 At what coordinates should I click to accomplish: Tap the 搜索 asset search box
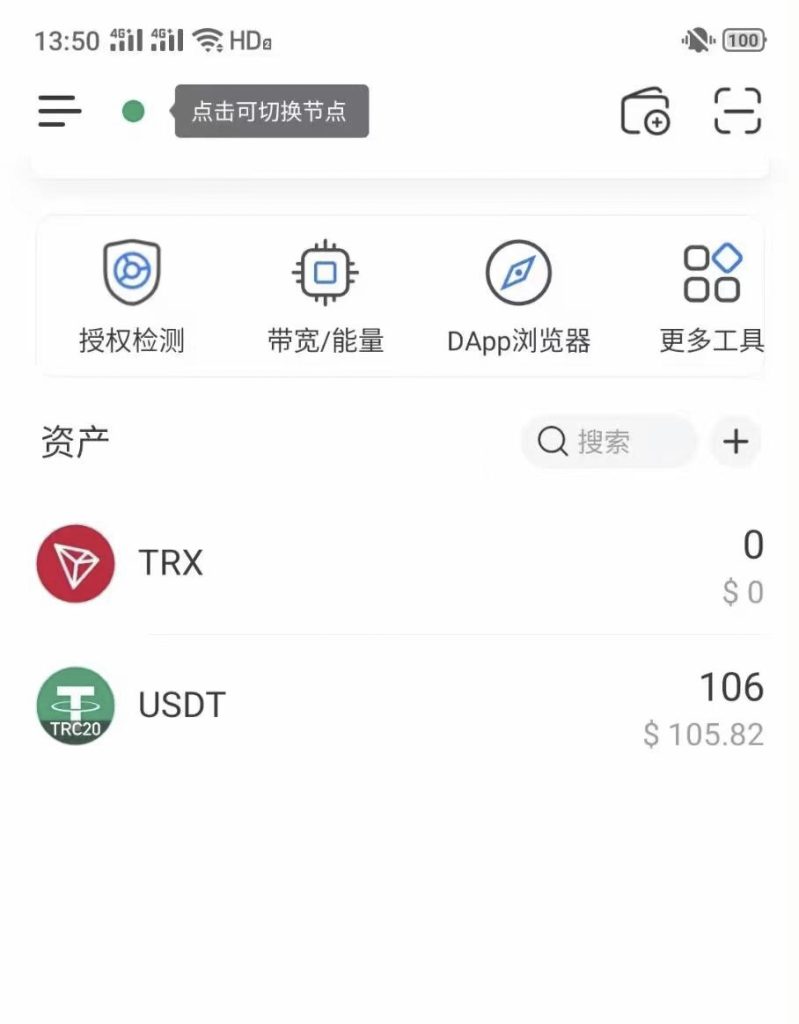click(608, 441)
